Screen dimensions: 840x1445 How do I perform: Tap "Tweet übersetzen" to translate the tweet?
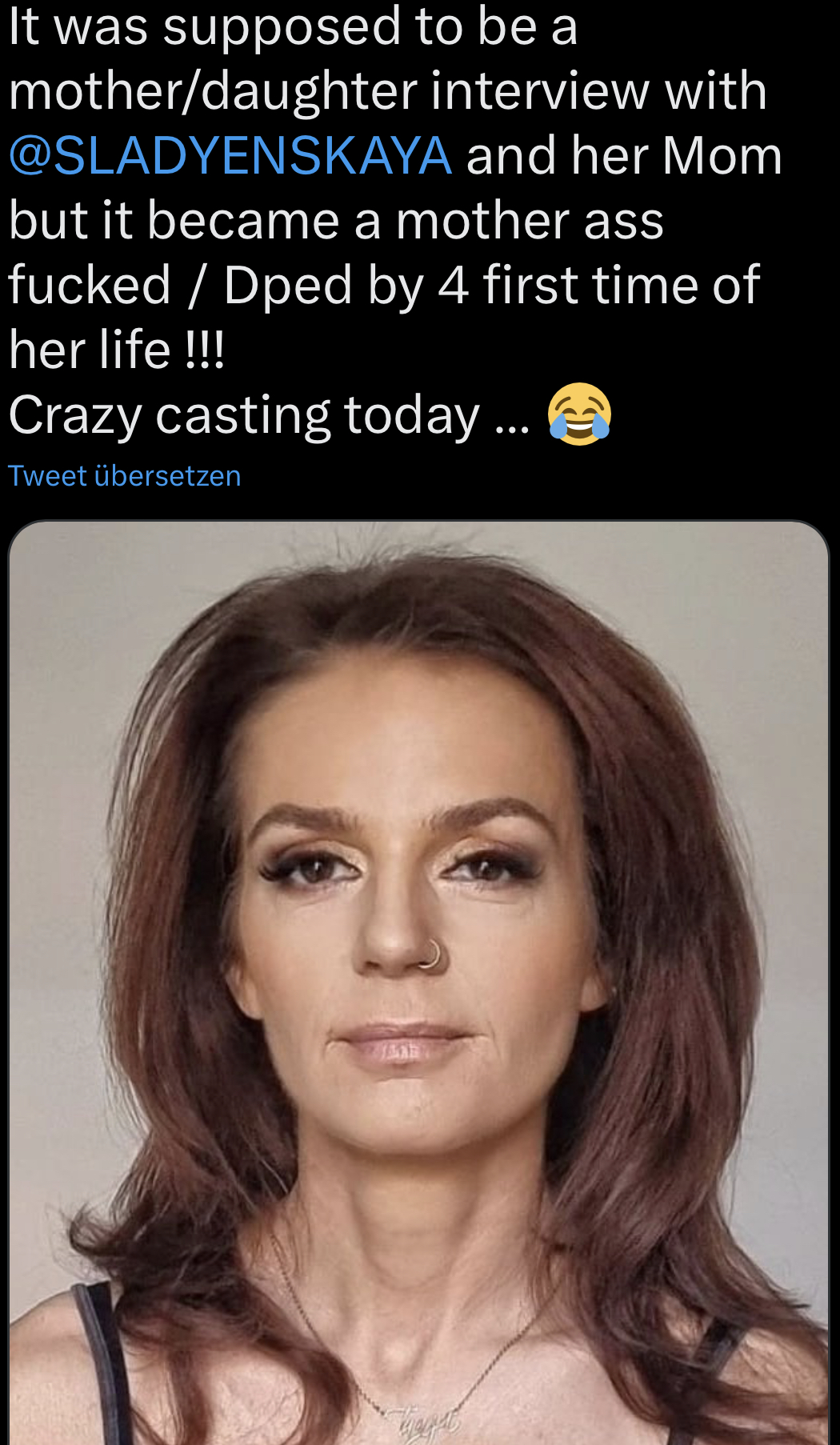pyautogui.click(x=125, y=476)
